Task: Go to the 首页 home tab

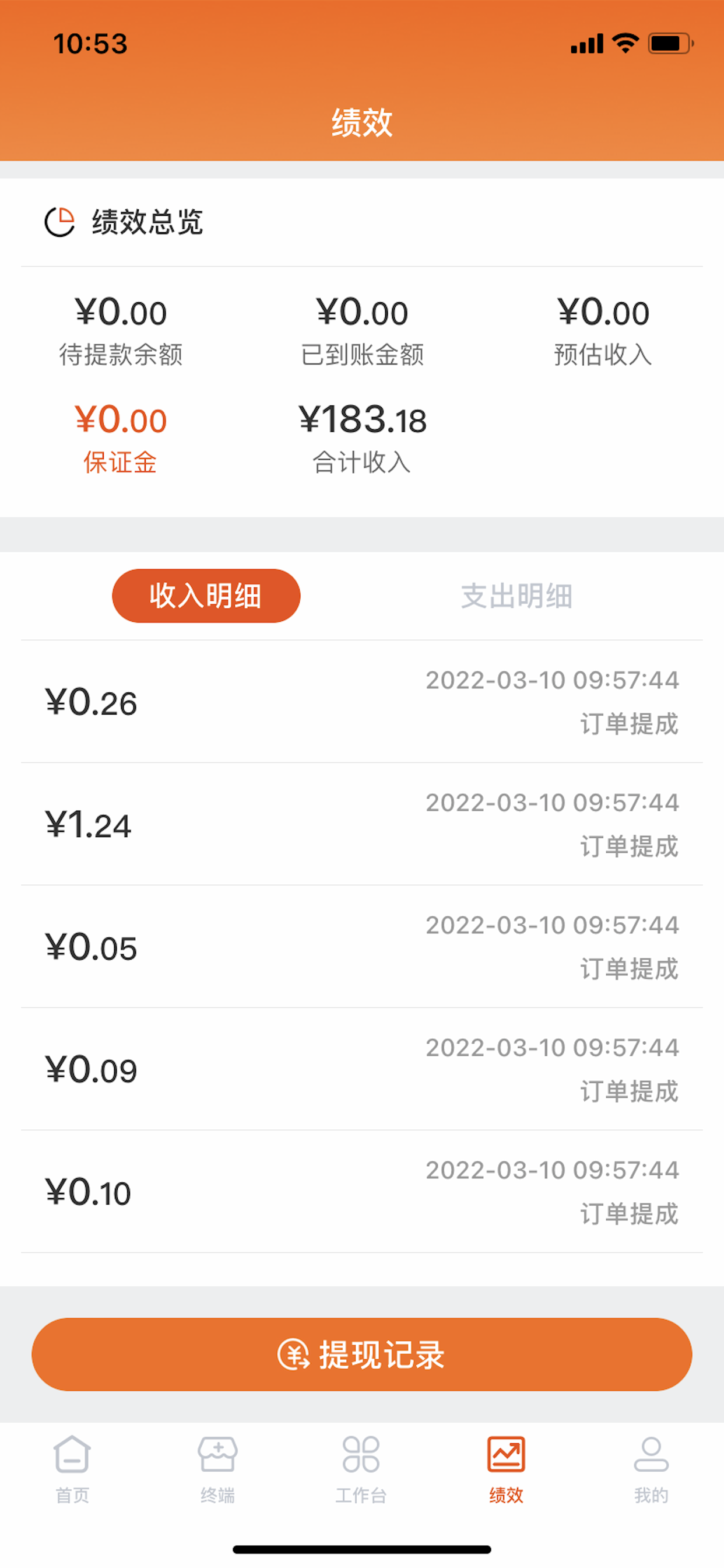Action: [72, 1469]
